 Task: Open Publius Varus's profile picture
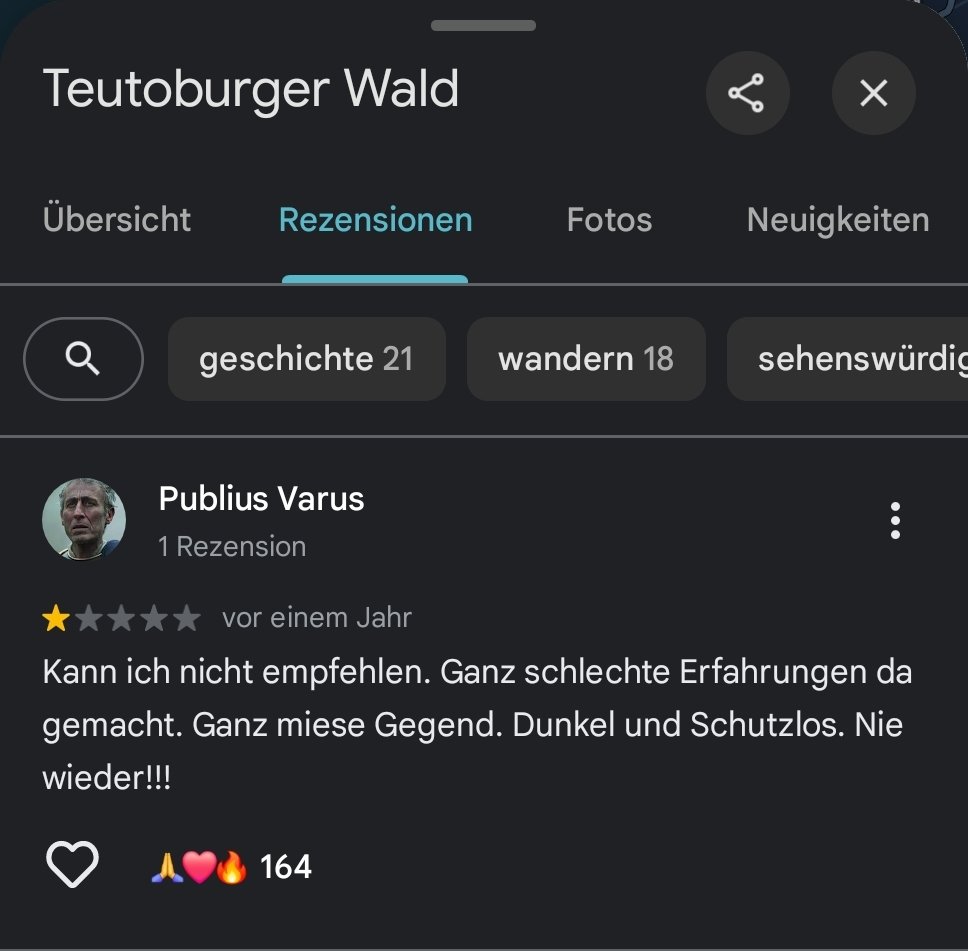pyautogui.click(x=84, y=520)
